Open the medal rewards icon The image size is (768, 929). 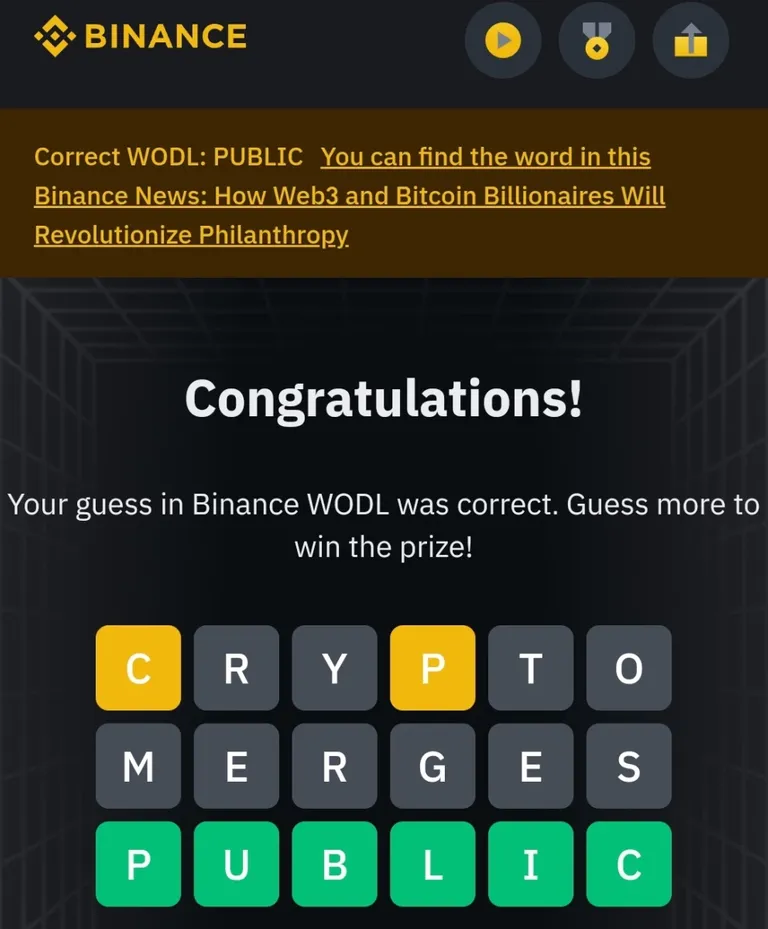point(597,41)
